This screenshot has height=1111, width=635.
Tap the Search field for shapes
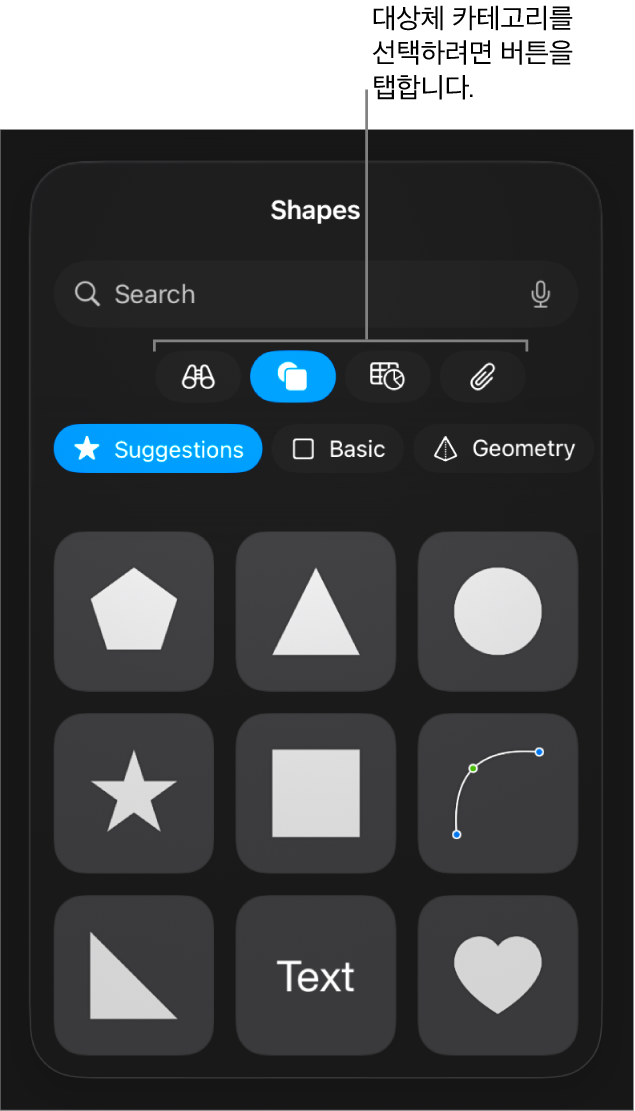[x=300, y=294]
